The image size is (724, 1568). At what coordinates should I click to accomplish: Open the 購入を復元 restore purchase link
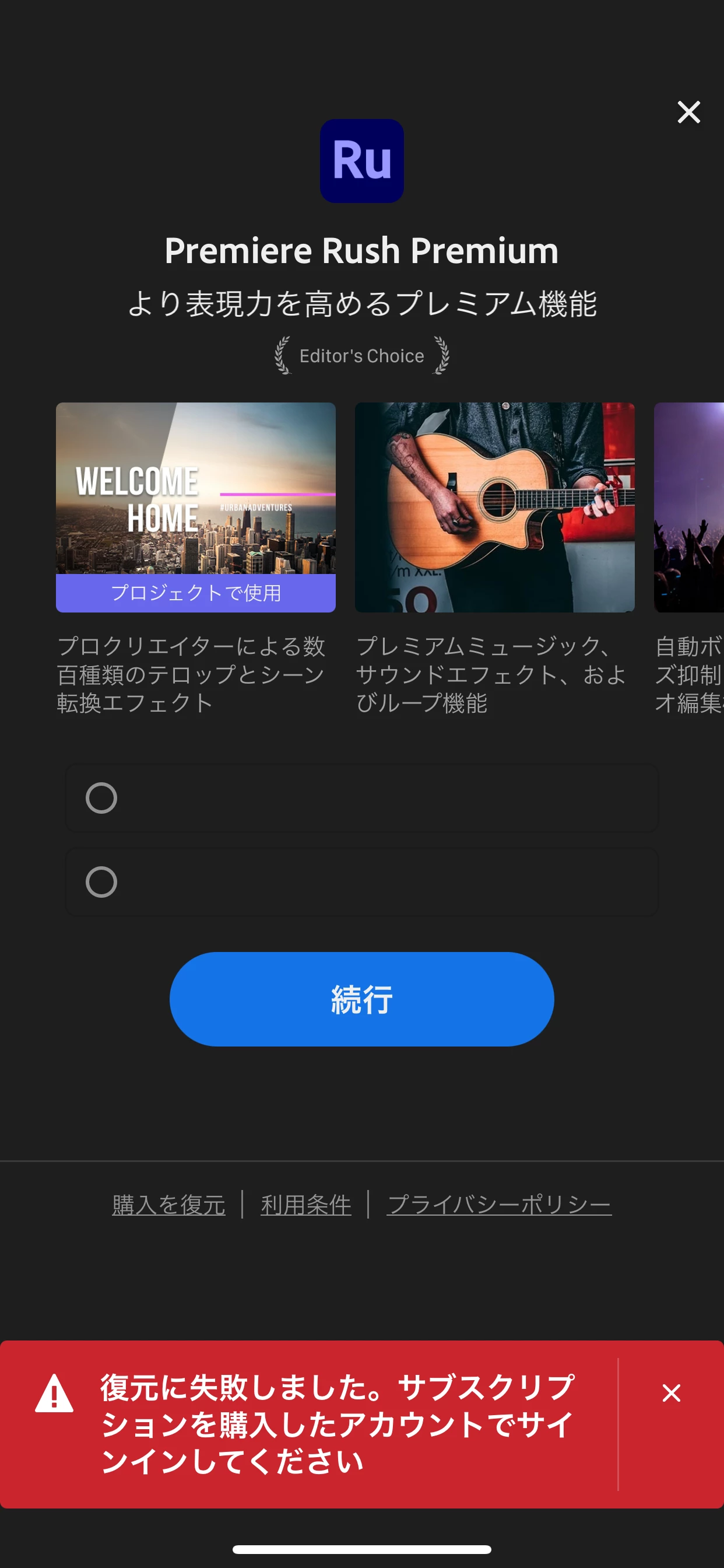(x=168, y=1205)
